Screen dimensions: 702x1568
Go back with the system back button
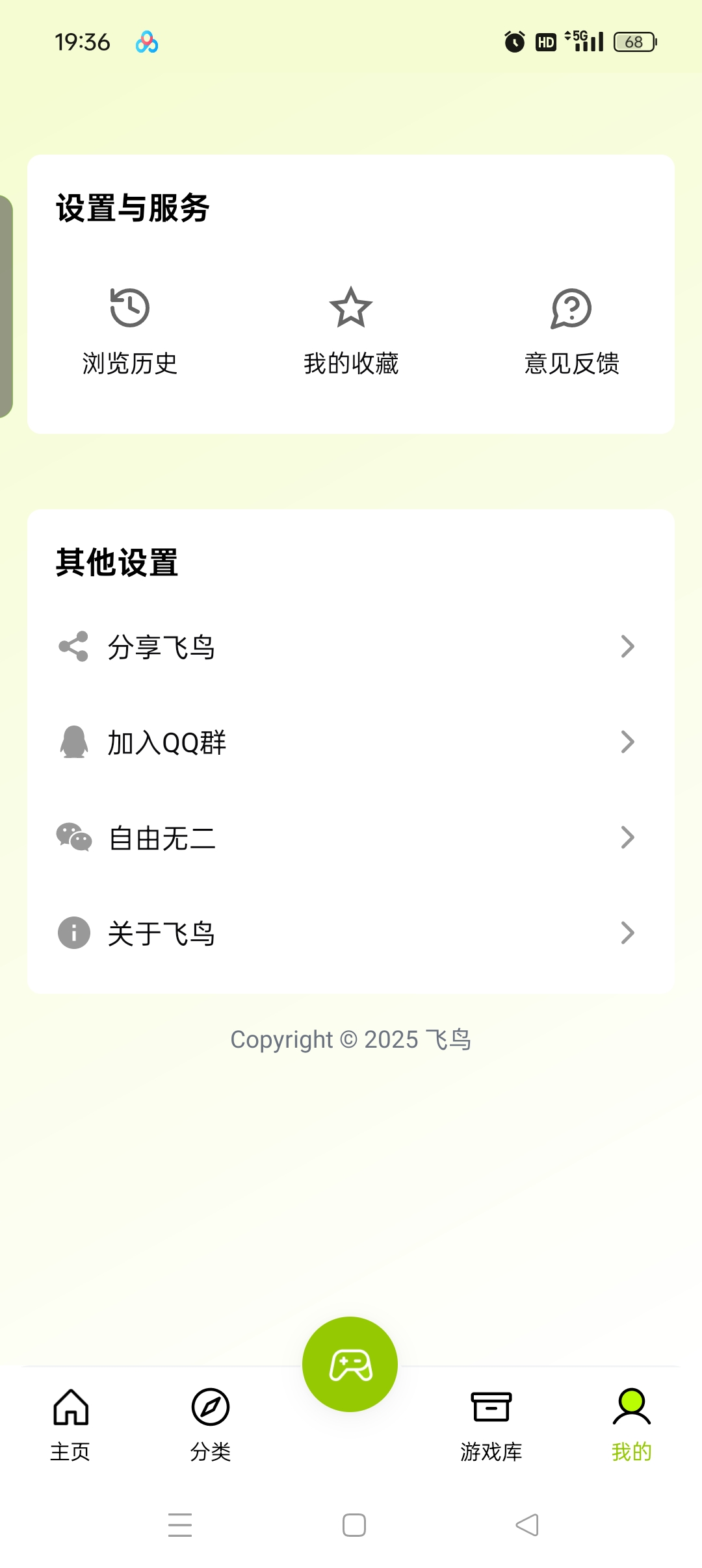point(527,1525)
